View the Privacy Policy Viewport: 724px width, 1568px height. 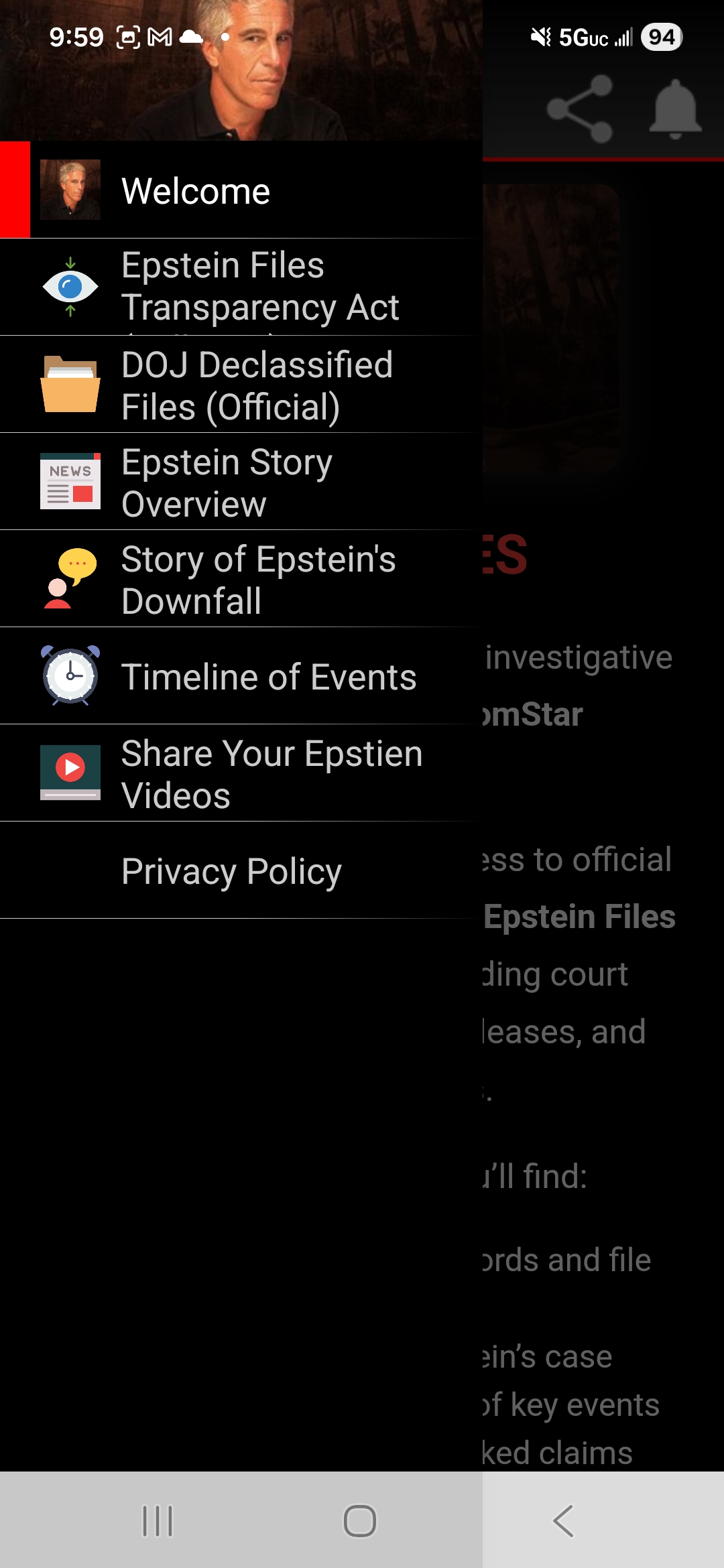(x=231, y=870)
